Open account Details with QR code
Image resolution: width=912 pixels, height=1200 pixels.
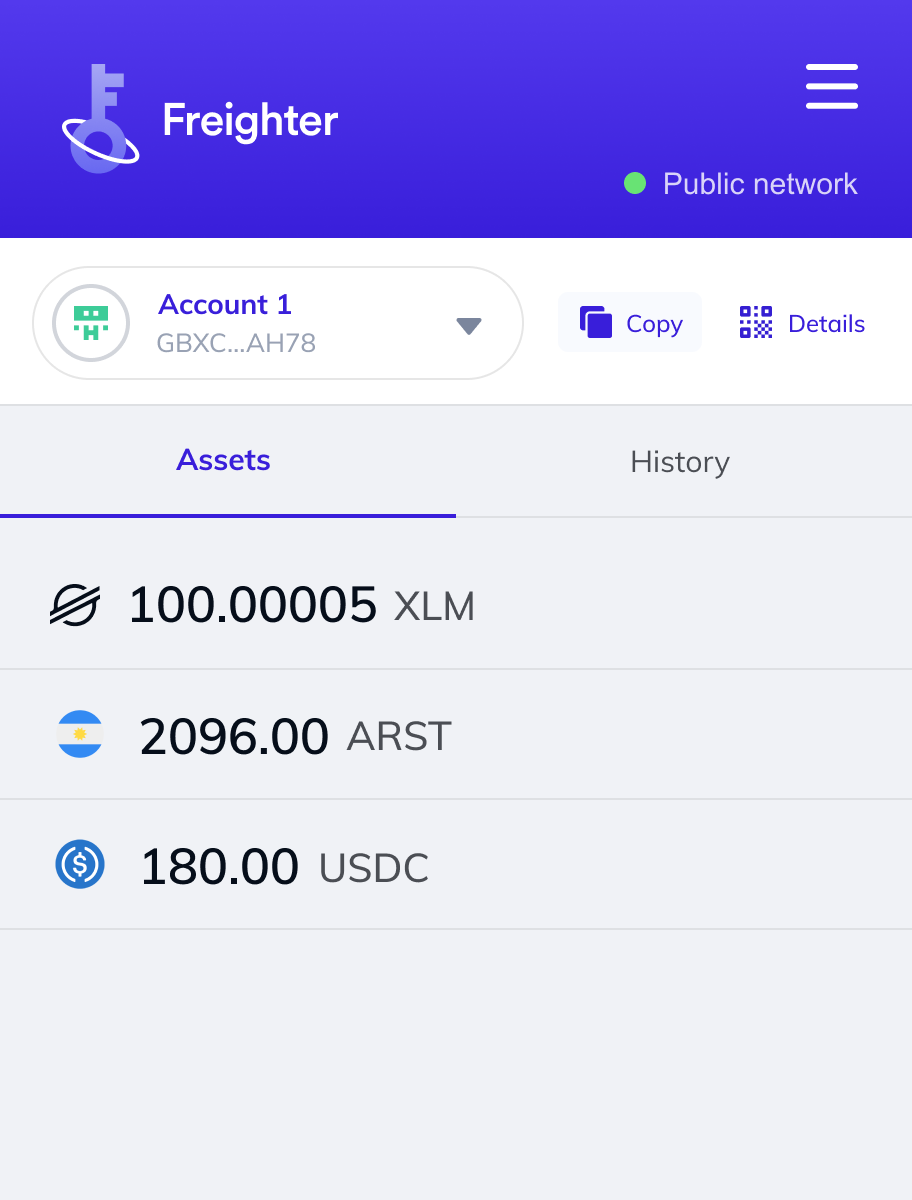pyautogui.click(x=802, y=323)
